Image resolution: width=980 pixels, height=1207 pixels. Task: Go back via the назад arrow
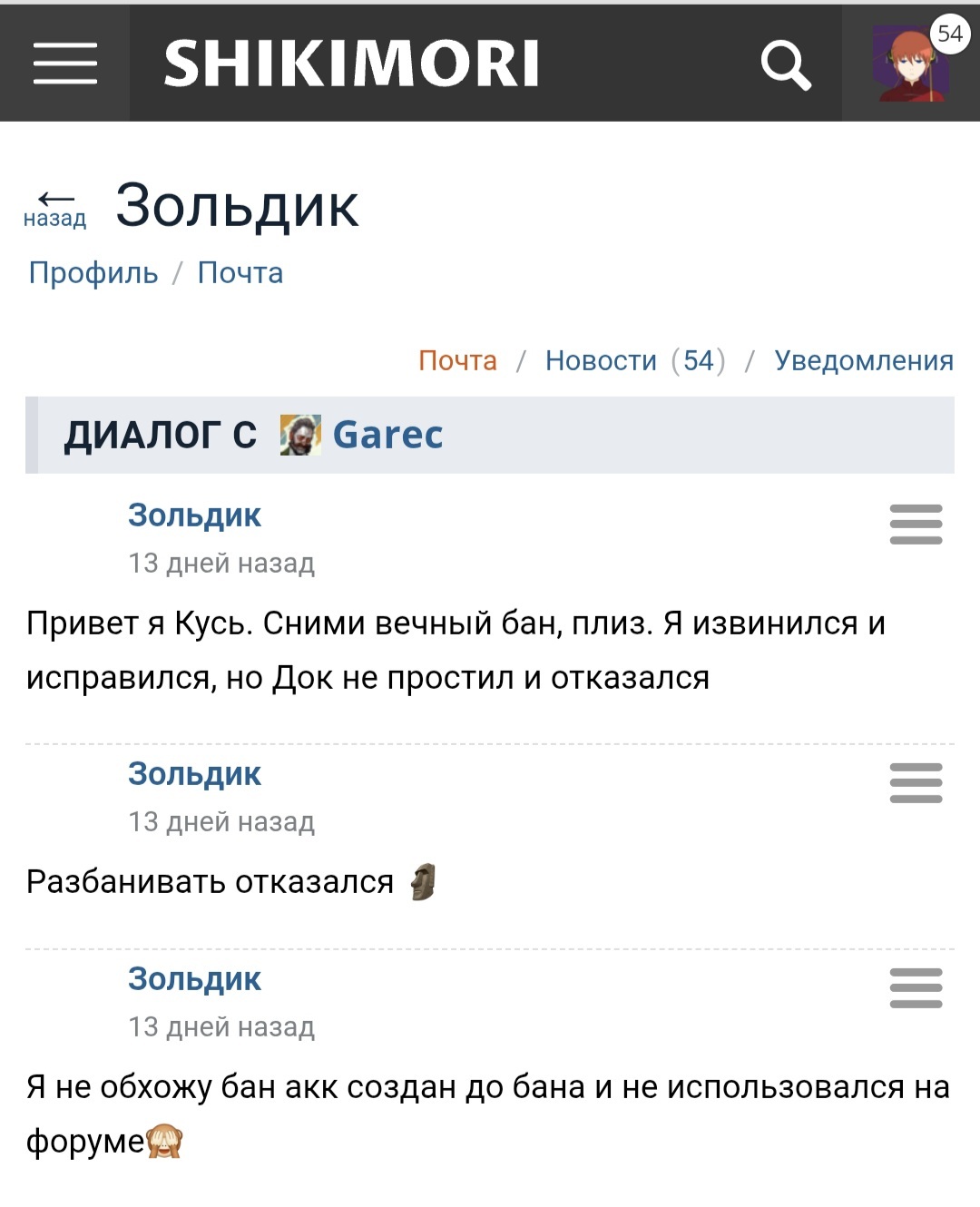point(55,208)
